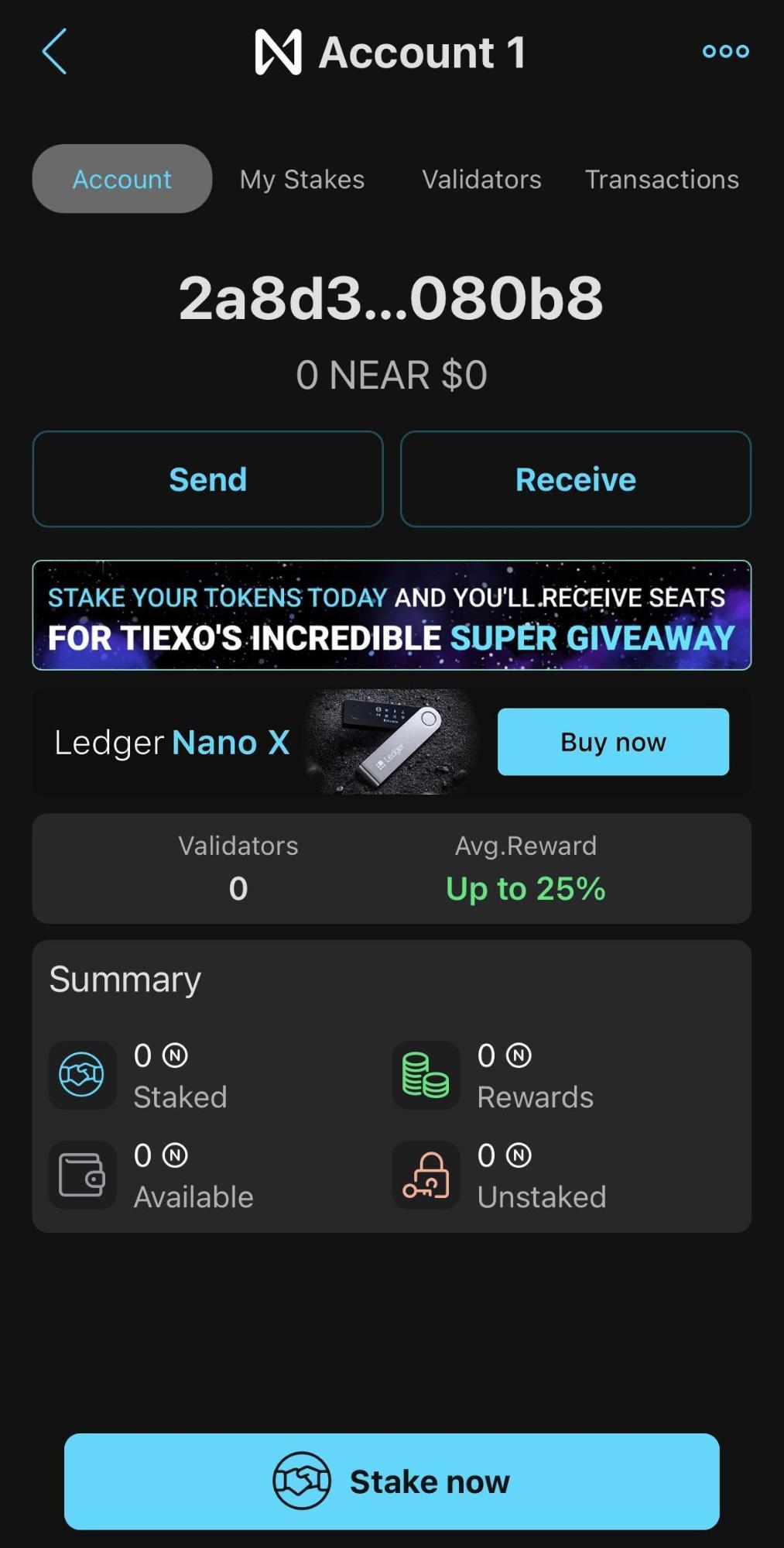
Task: Tap the Send button
Action: [x=207, y=479]
